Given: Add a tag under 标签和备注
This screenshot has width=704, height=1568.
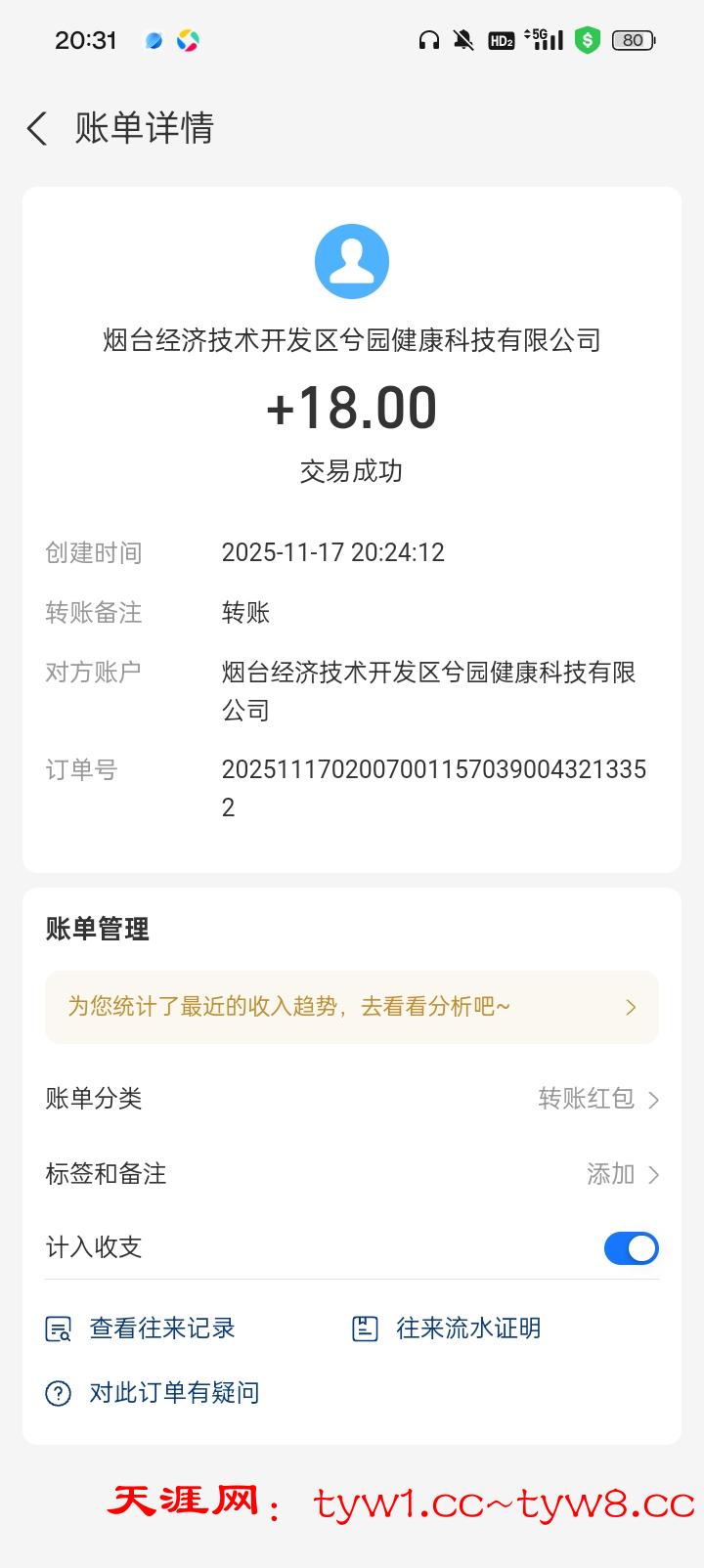Looking at the screenshot, I should pos(622,1173).
